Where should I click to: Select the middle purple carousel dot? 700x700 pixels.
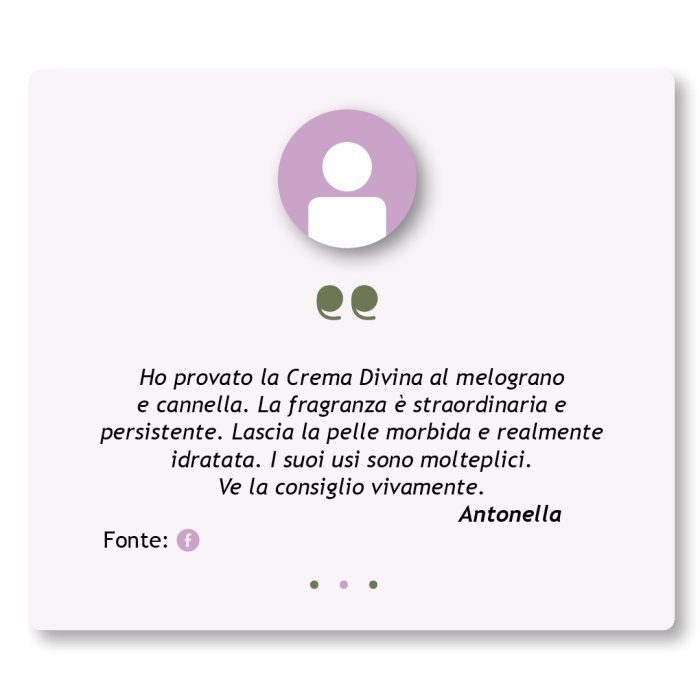coord(344,585)
